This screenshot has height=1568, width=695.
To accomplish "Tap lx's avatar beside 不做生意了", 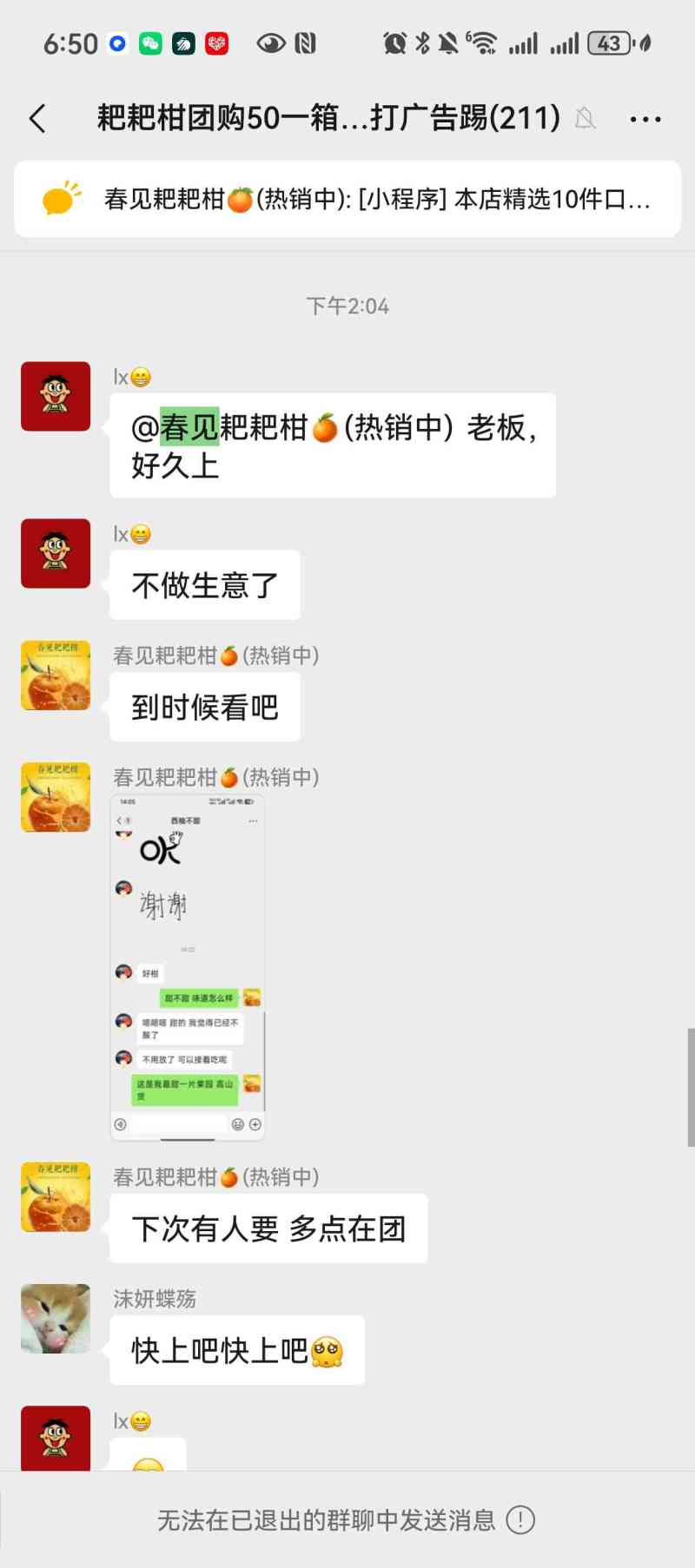I will [56, 553].
